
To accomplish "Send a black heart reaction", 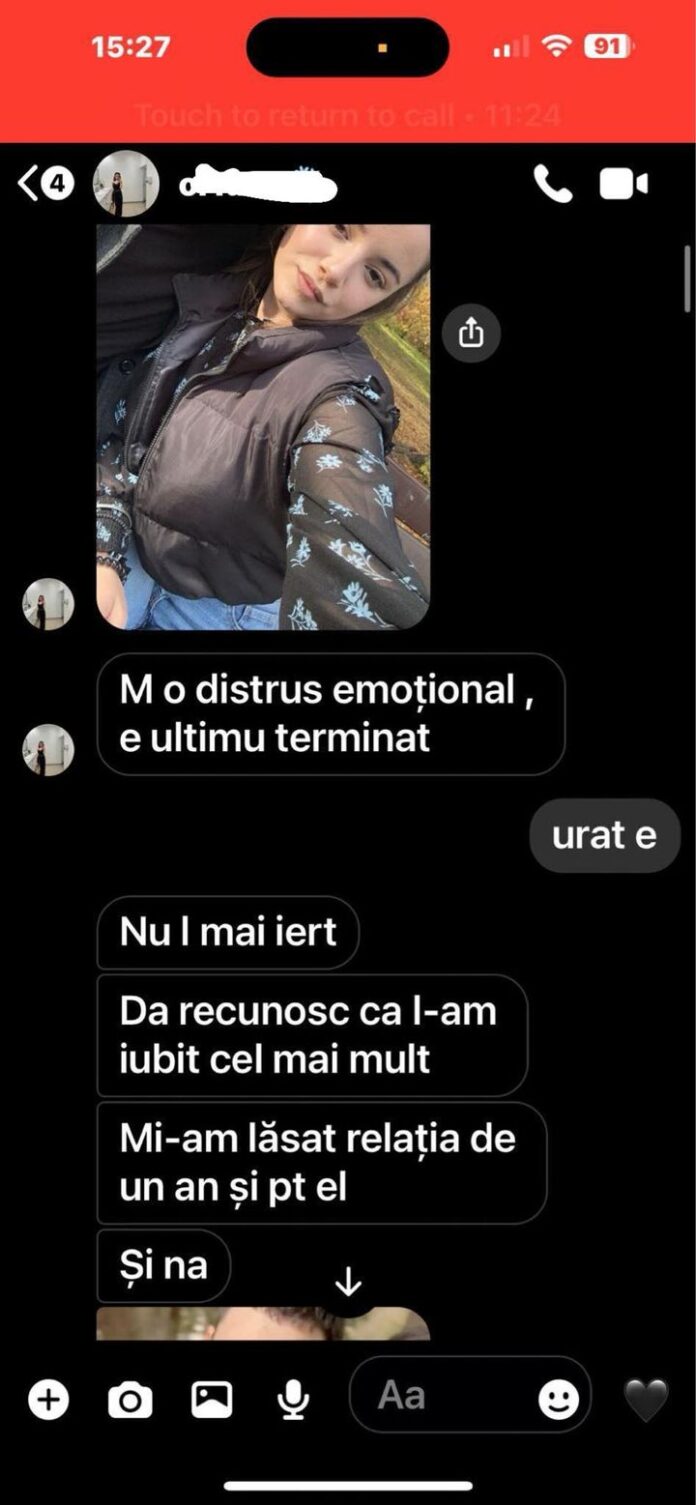I will point(645,1399).
